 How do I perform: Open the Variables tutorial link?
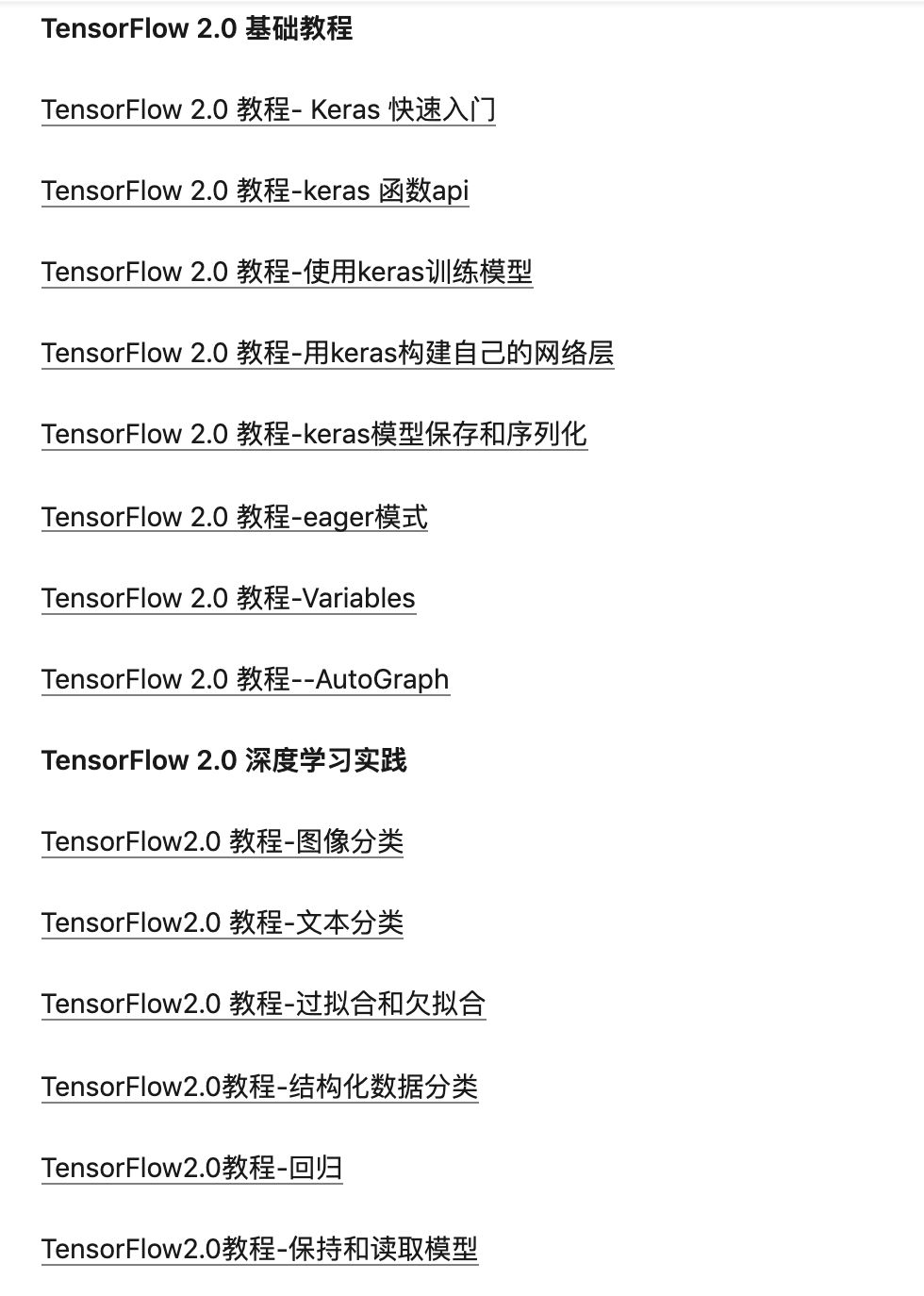tap(228, 598)
